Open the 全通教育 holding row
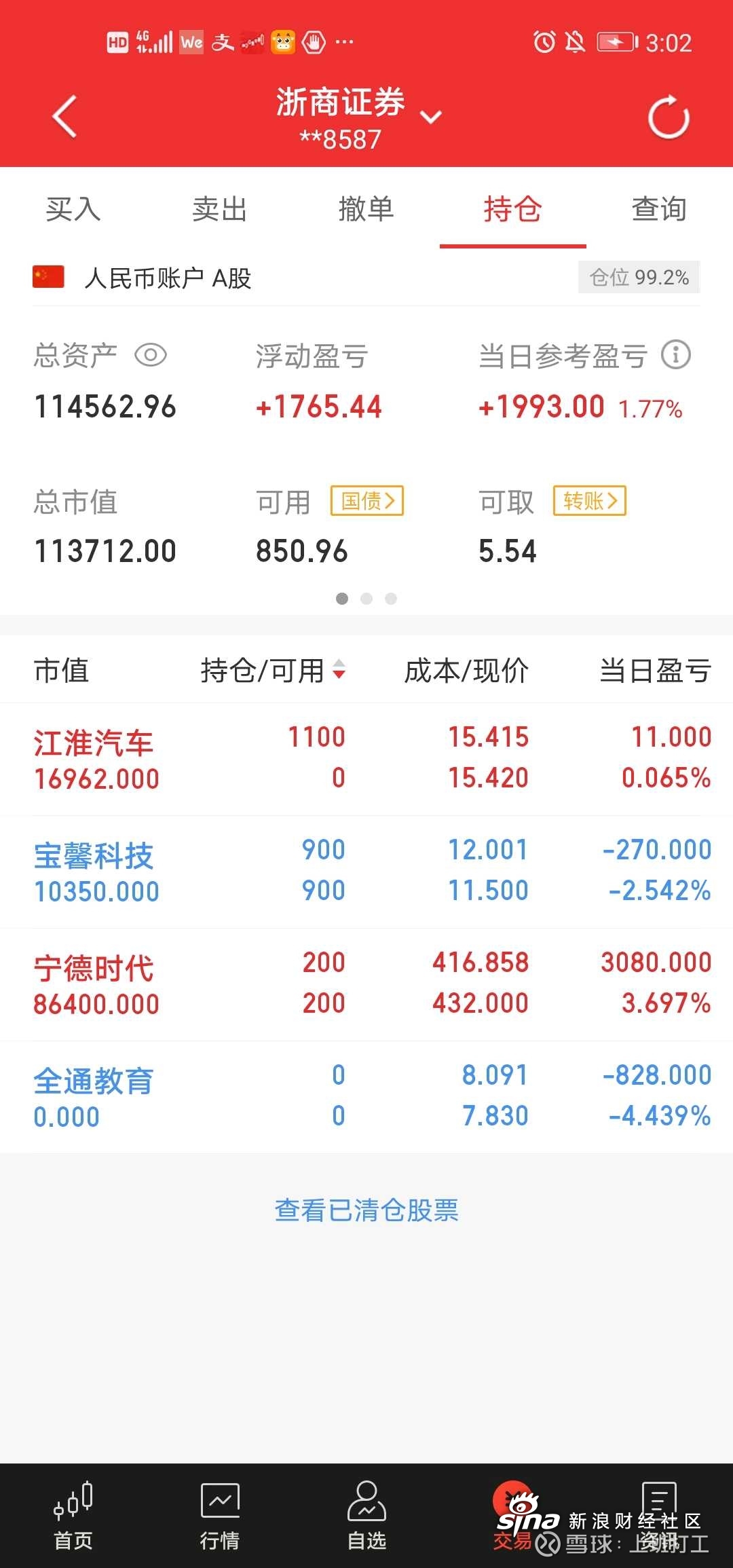Viewport: 733px width, 1568px height. point(366,1097)
